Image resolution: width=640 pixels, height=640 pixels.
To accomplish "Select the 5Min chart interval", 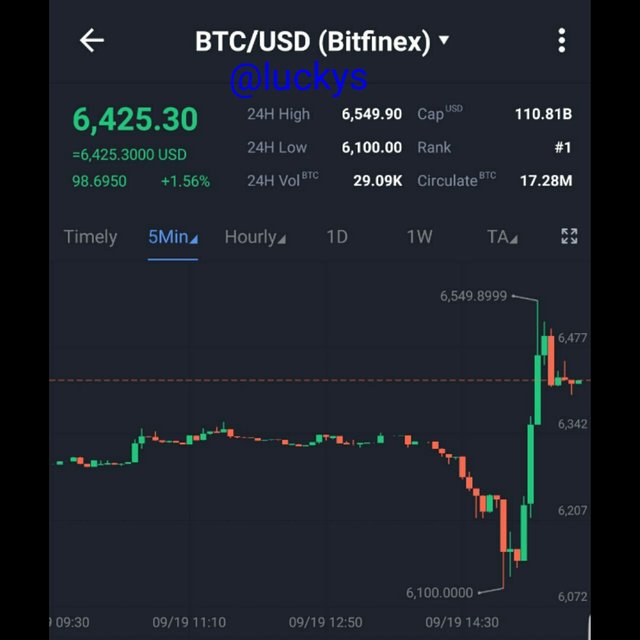I will [x=172, y=237].
